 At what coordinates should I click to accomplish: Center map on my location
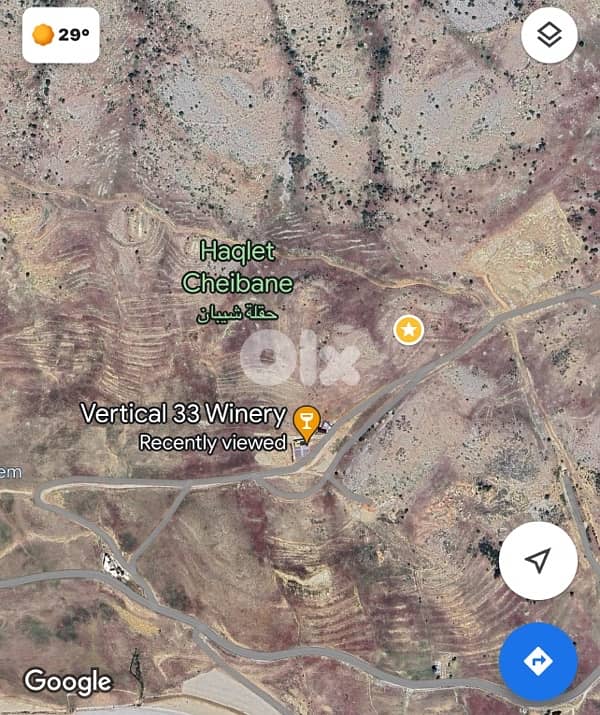[538, 560]
